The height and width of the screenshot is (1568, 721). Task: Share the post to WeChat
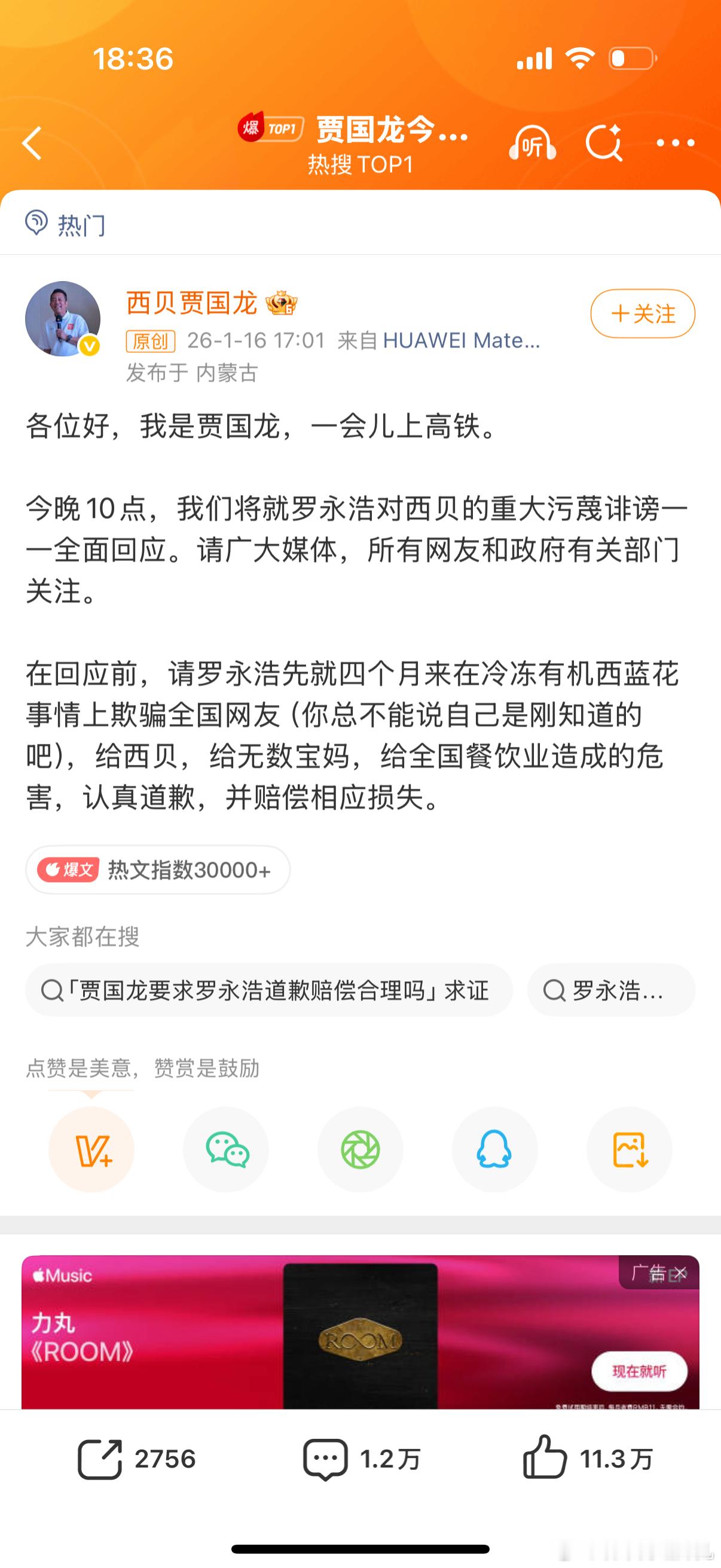226,1149
